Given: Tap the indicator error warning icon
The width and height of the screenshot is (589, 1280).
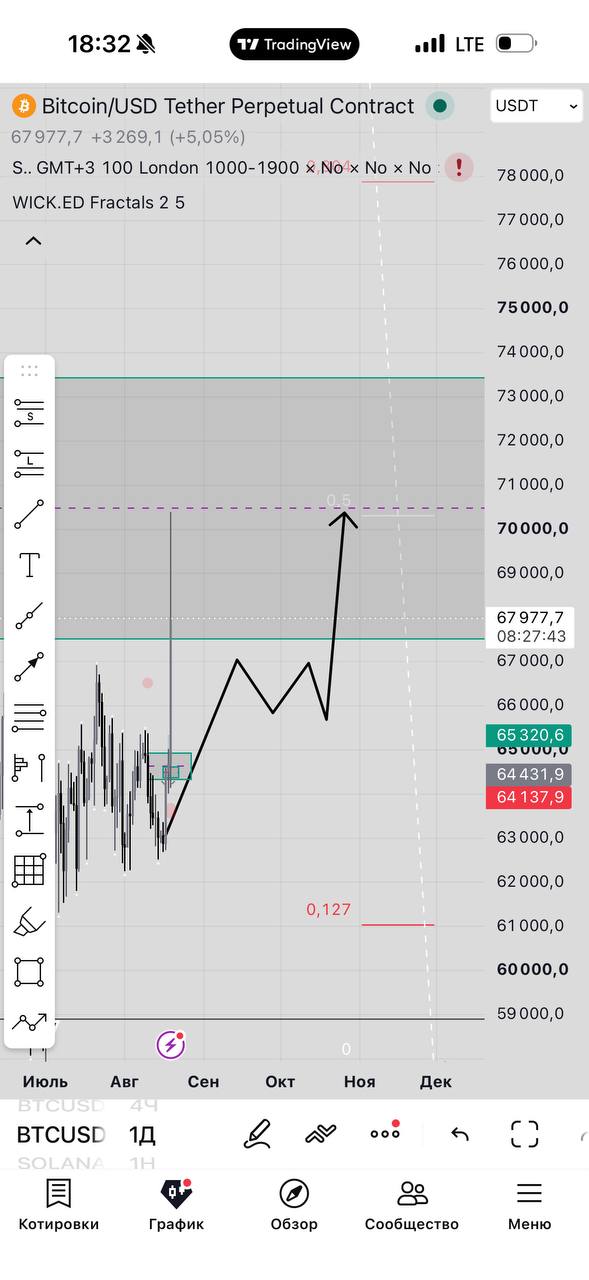Looking at the screenshot, I should (459, 167).
